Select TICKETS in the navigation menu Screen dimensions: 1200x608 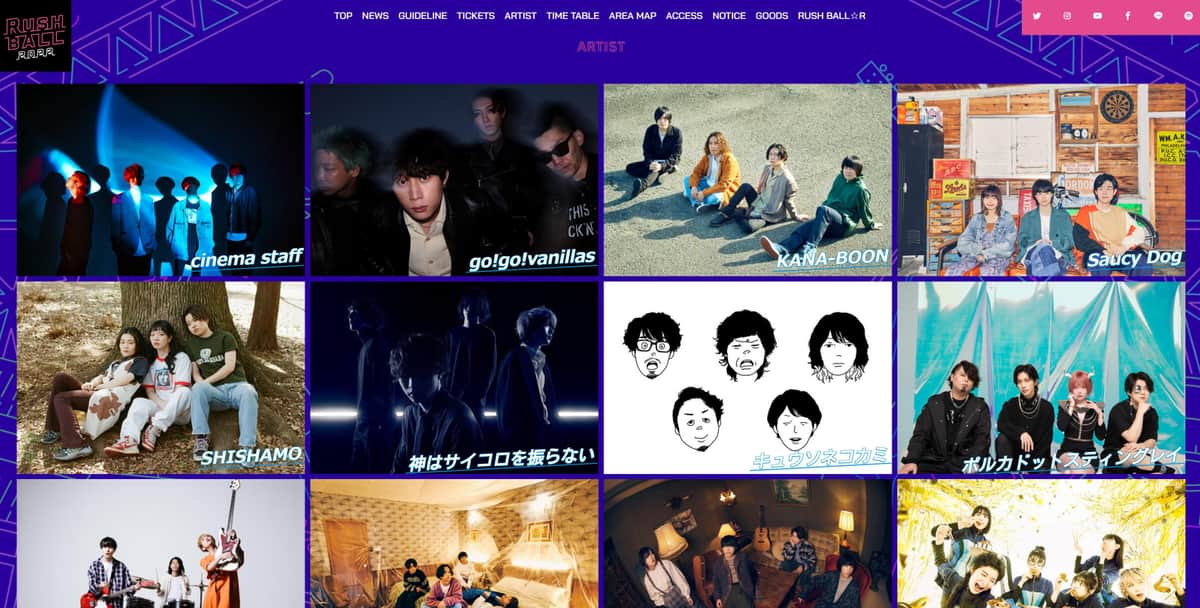(x=475, y=16)
